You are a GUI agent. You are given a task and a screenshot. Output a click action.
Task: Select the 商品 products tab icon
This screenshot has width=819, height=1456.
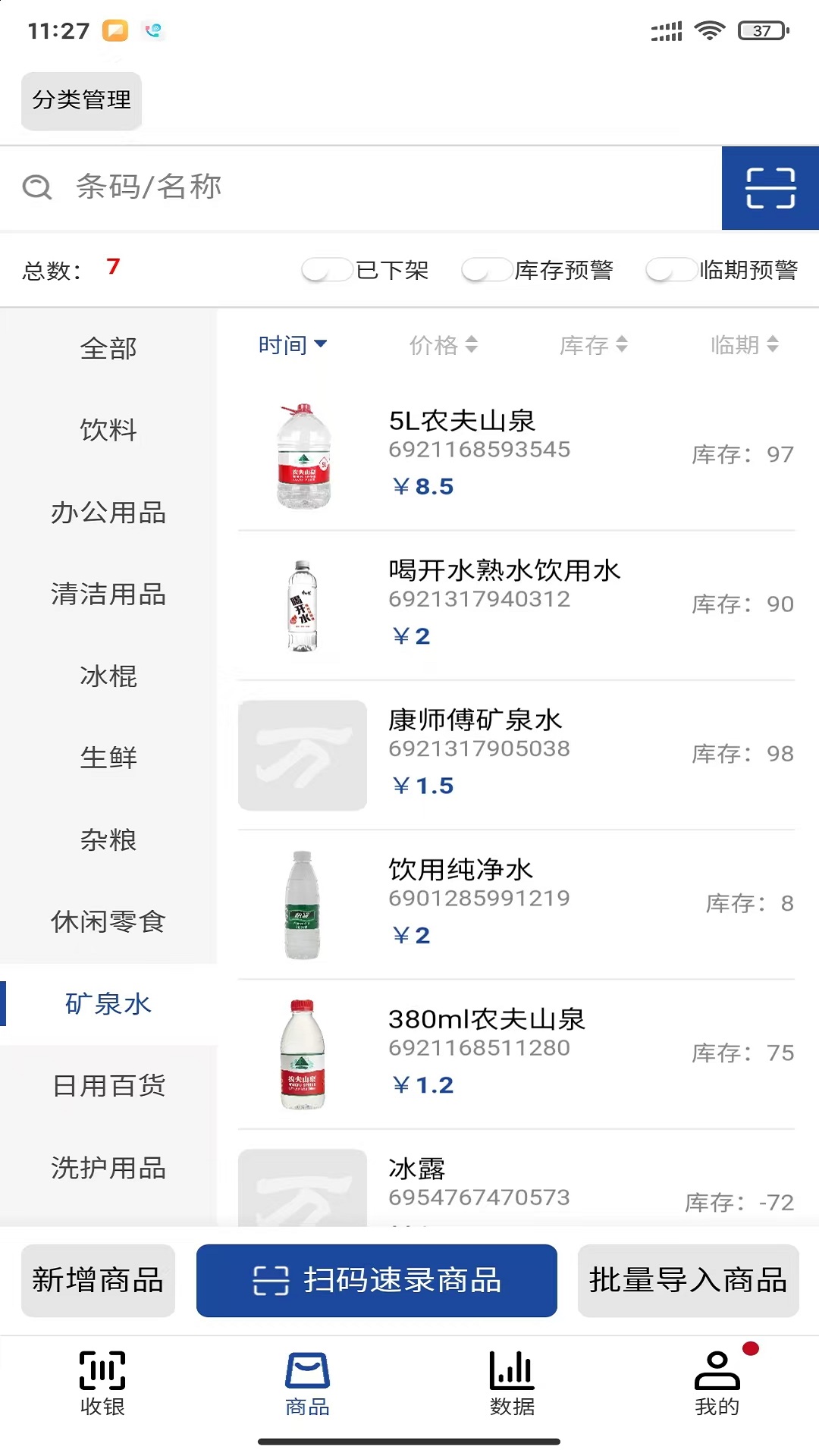[x=306, y=1373]
